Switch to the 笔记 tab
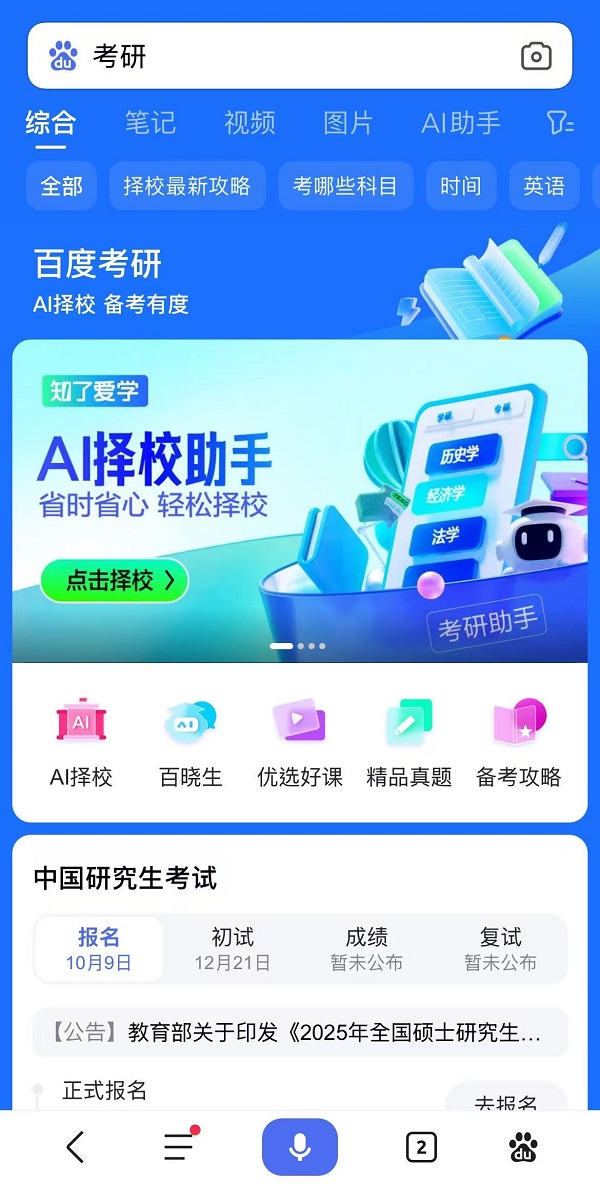 pos(150,123)
